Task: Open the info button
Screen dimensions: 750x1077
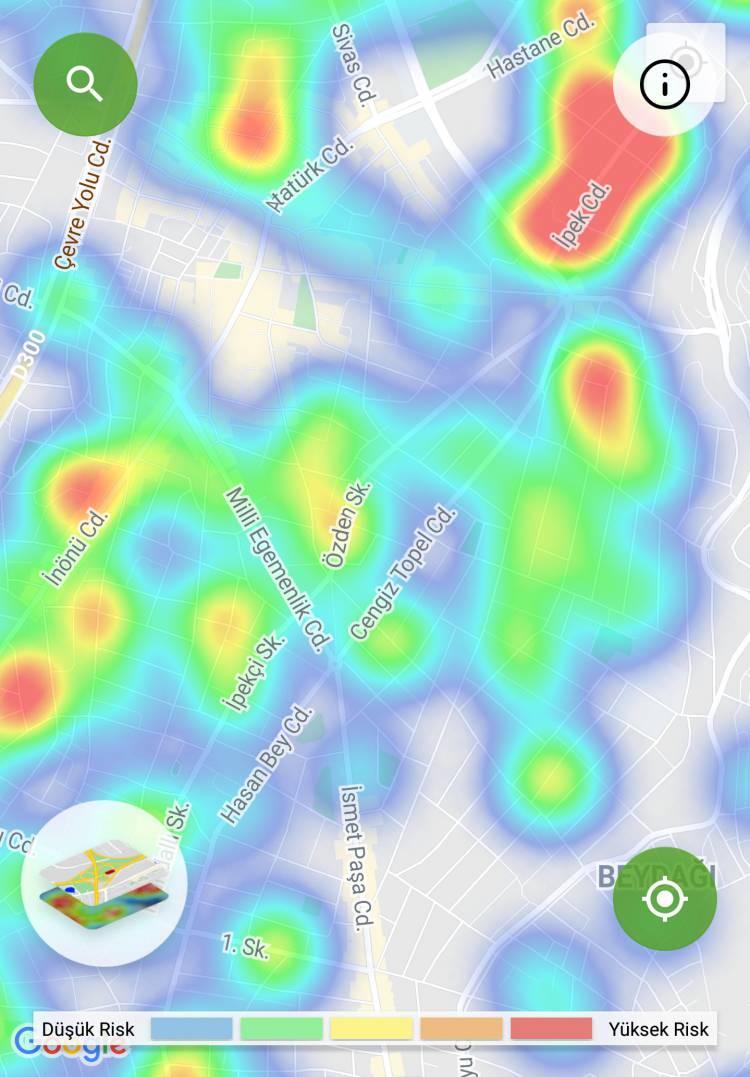Action: [x=665, y=86]
